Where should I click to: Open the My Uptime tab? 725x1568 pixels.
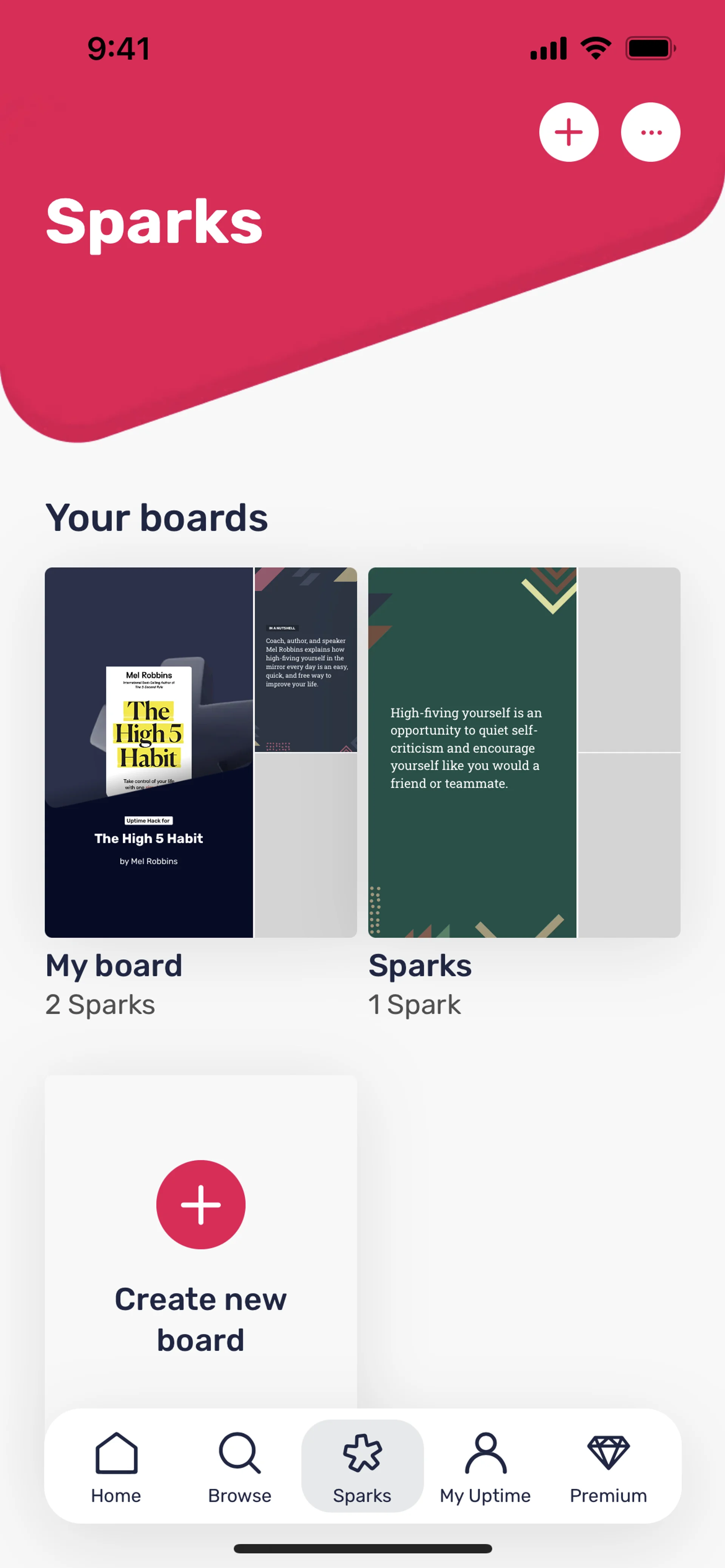[485, 1467]
